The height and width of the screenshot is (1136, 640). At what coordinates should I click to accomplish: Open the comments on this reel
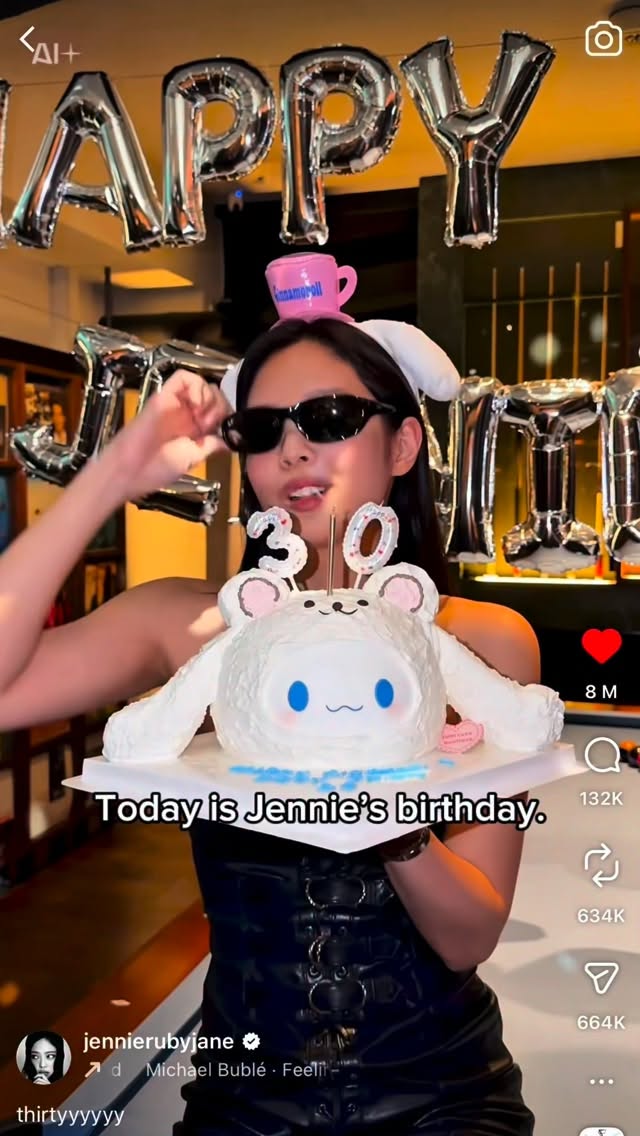(601, 757)
